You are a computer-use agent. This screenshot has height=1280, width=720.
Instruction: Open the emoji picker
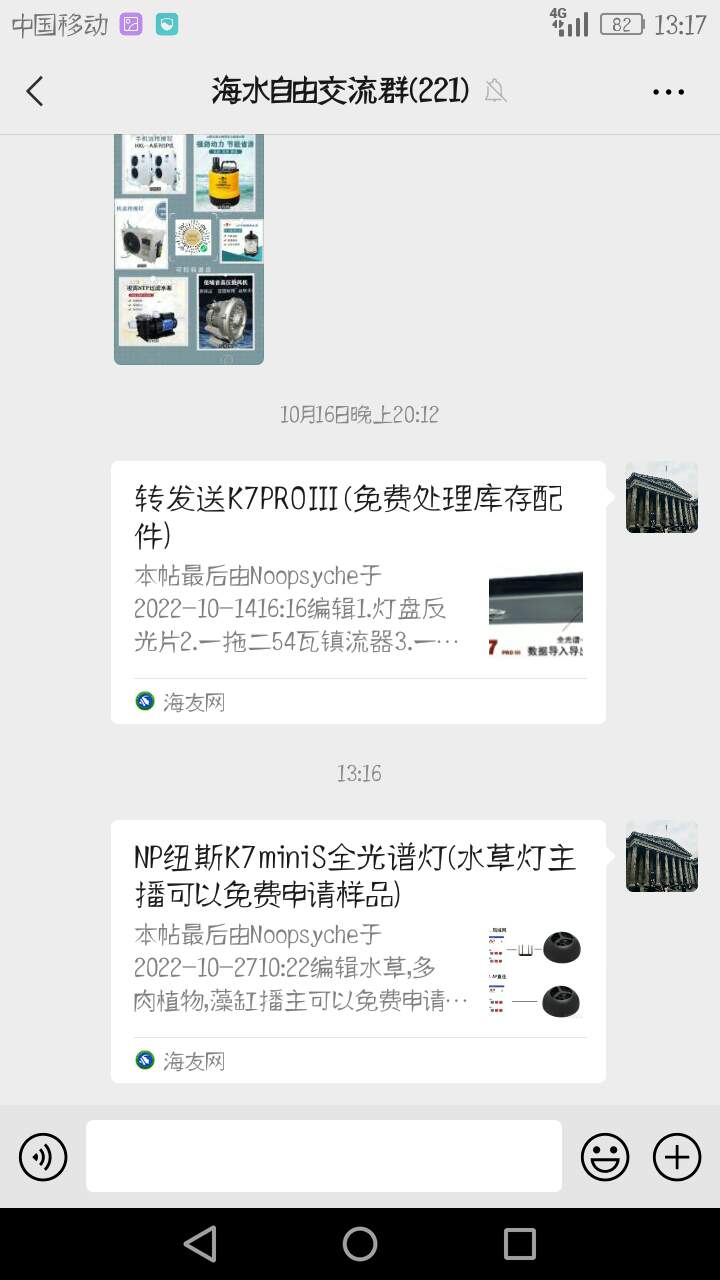tap(605, 1158)
